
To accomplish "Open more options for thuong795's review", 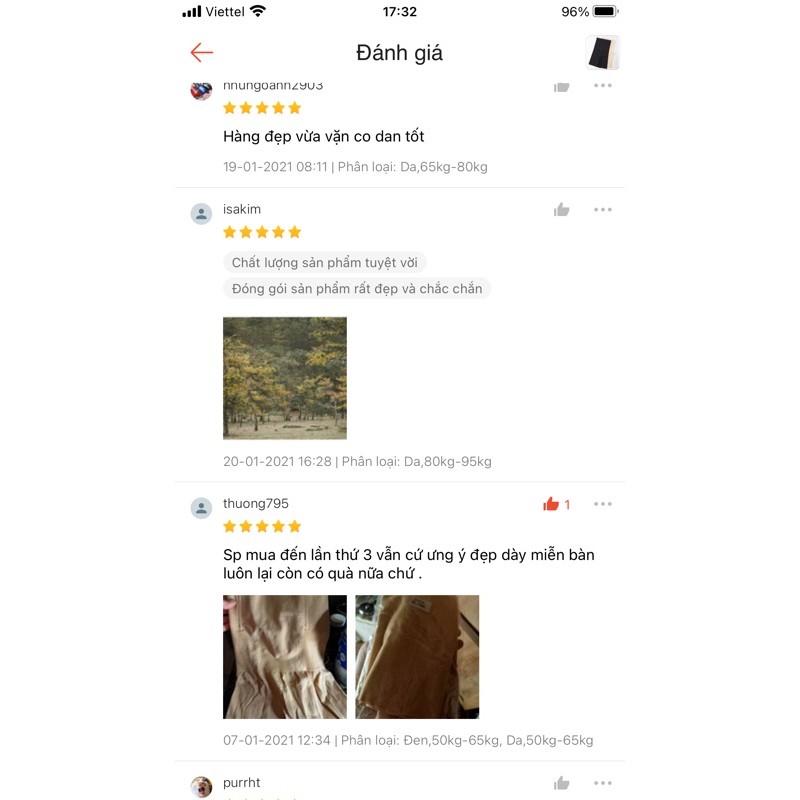I will [x=602, y=504].
